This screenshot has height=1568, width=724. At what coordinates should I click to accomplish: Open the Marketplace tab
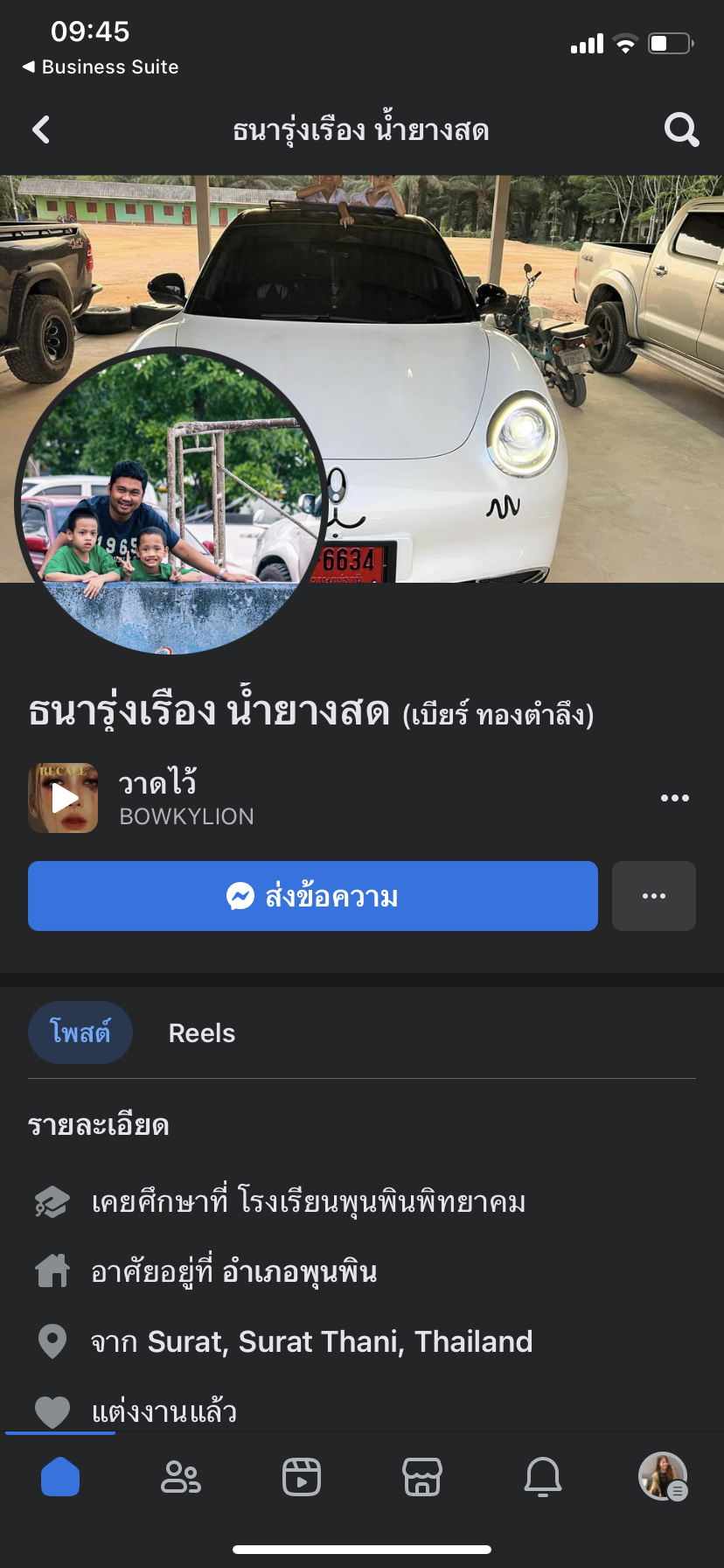click(x=422, y=1477)
